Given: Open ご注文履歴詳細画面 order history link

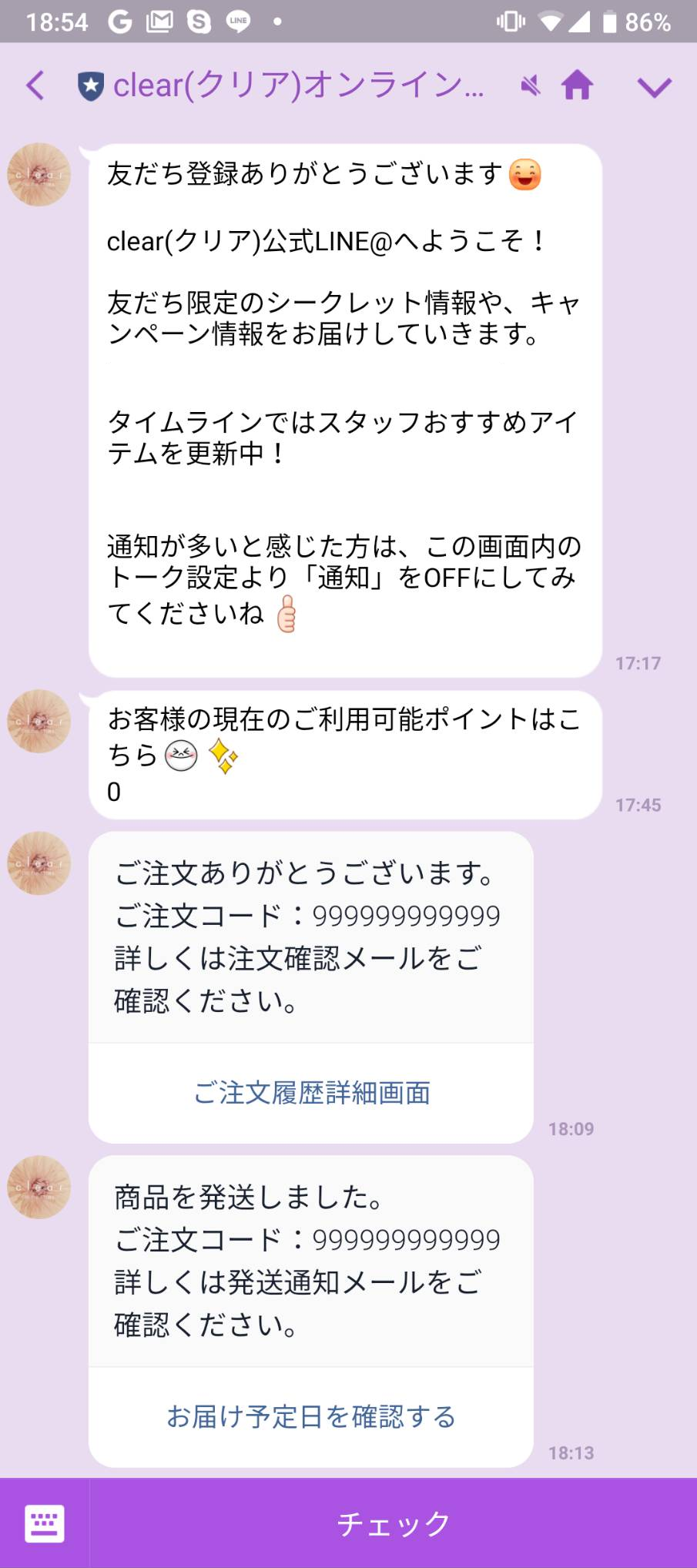Looking at the screenshot, I should 311,1094.
